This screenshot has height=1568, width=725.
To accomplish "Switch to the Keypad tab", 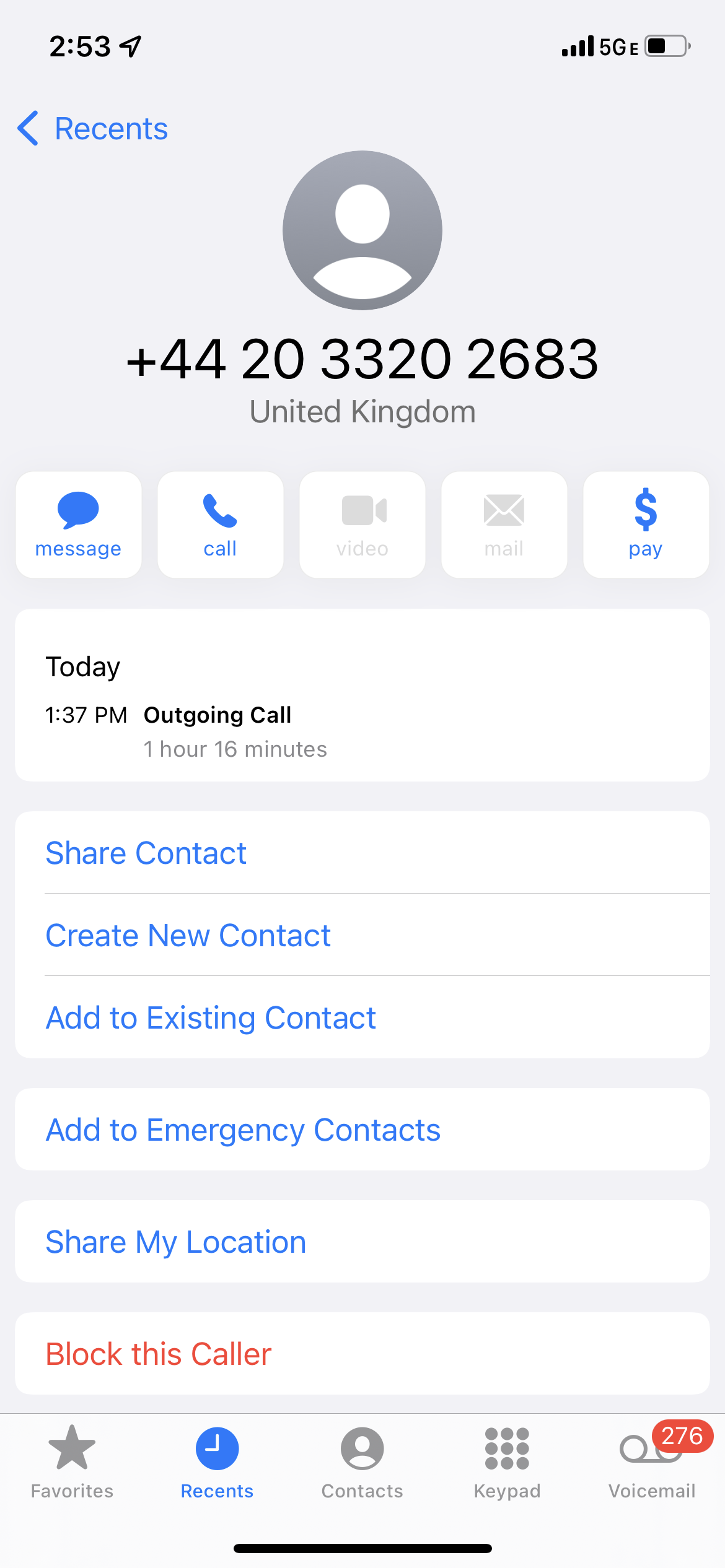I will click(x=507, y=1461).
